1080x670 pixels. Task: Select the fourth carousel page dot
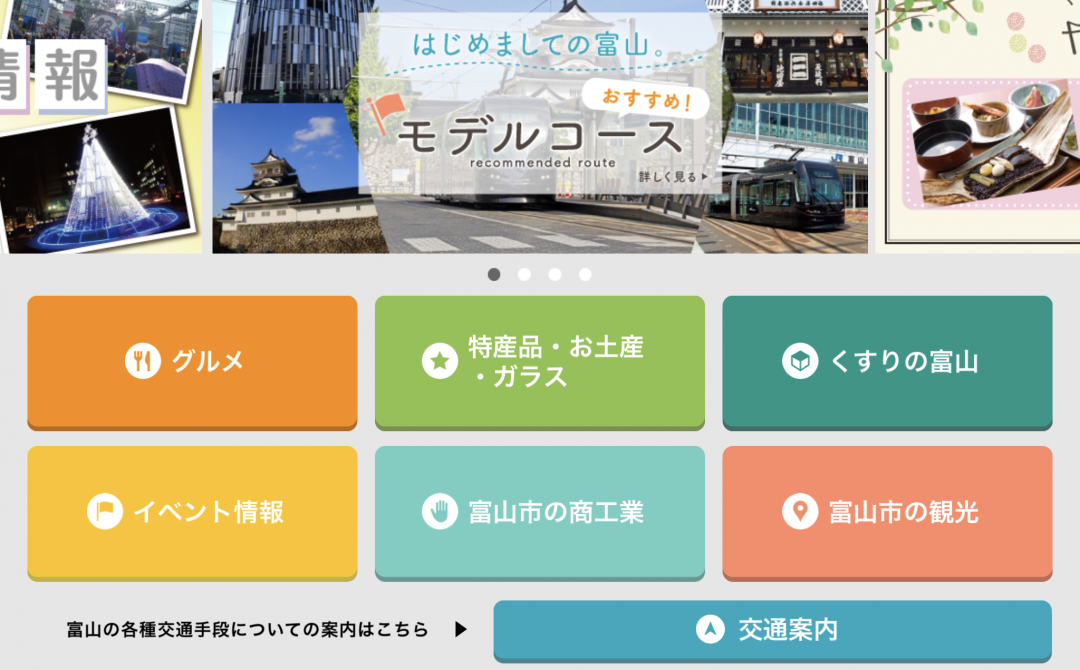tap(585, 274)
